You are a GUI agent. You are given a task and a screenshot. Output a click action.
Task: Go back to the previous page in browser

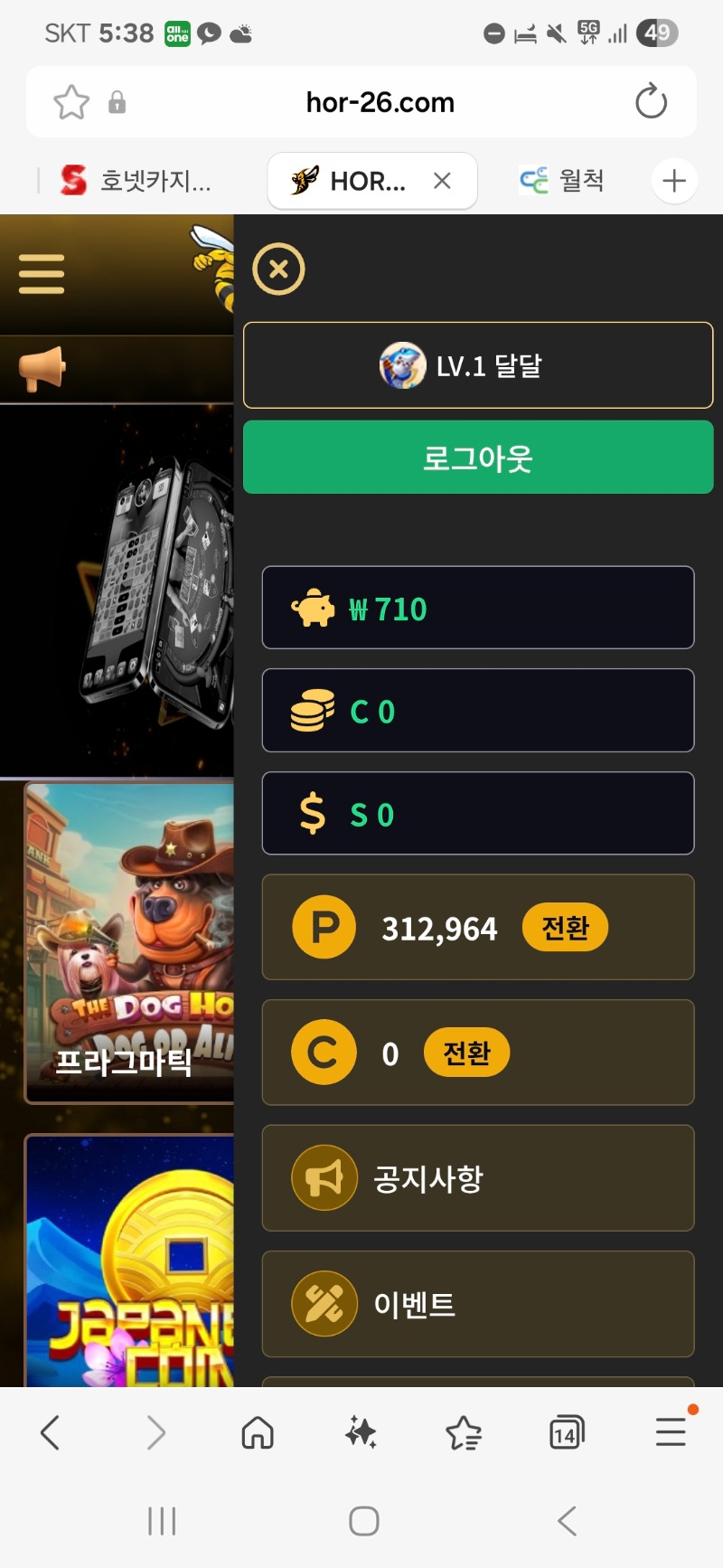[x=51, y=1433]
